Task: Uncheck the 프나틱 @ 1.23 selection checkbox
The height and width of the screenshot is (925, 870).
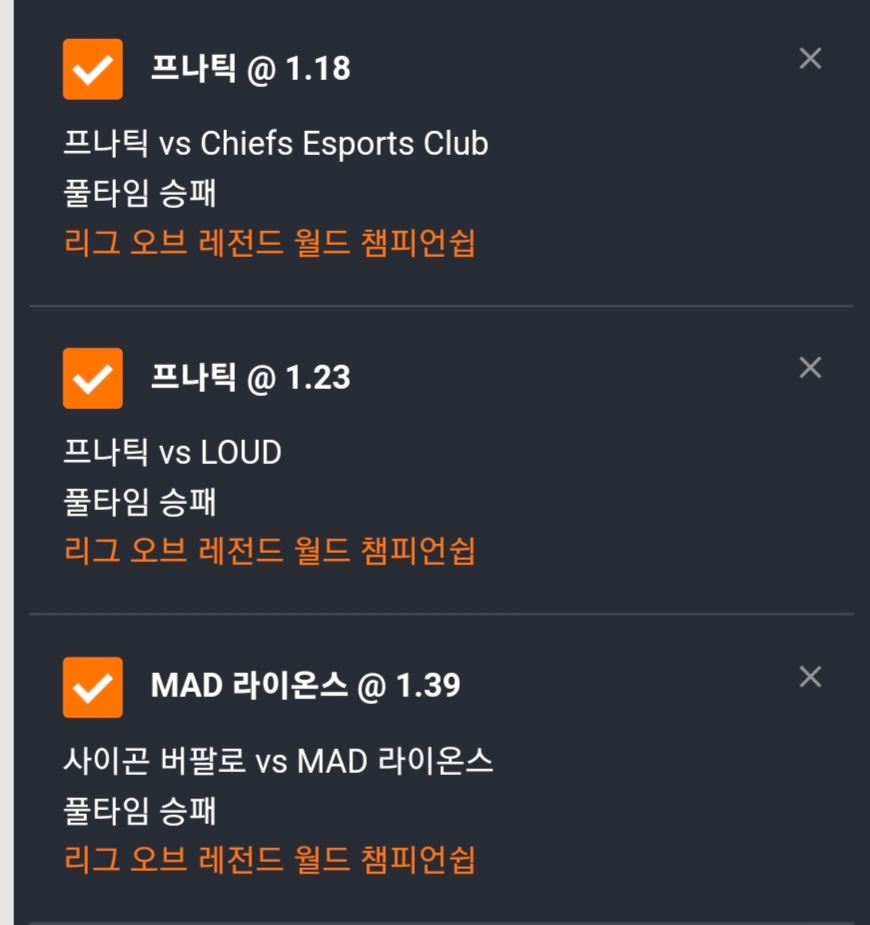Action: click(93, 378)
